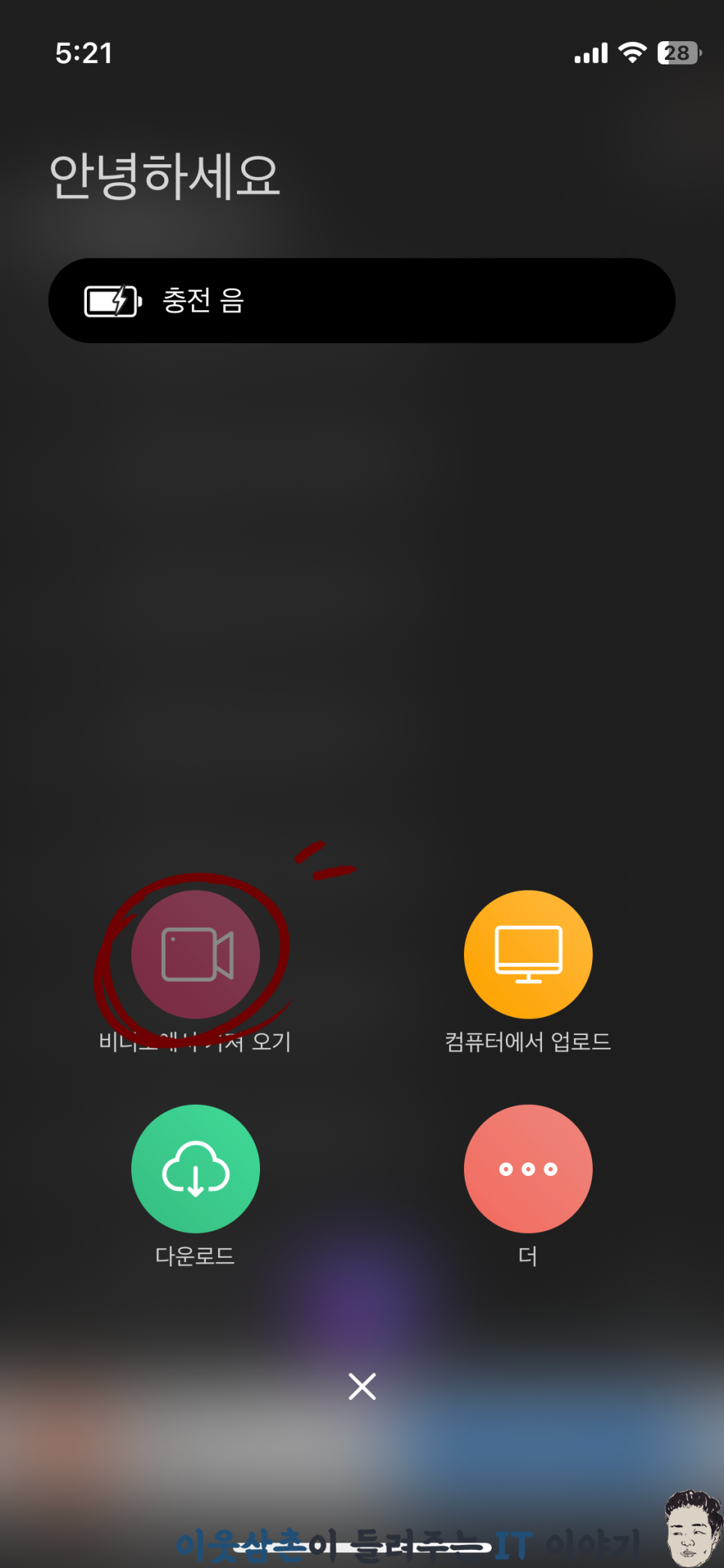This screenshot has width=724, height=1568.
Task: Choose 컴퓨터에서 업로드 option
Action: click(x=528, y=954)
